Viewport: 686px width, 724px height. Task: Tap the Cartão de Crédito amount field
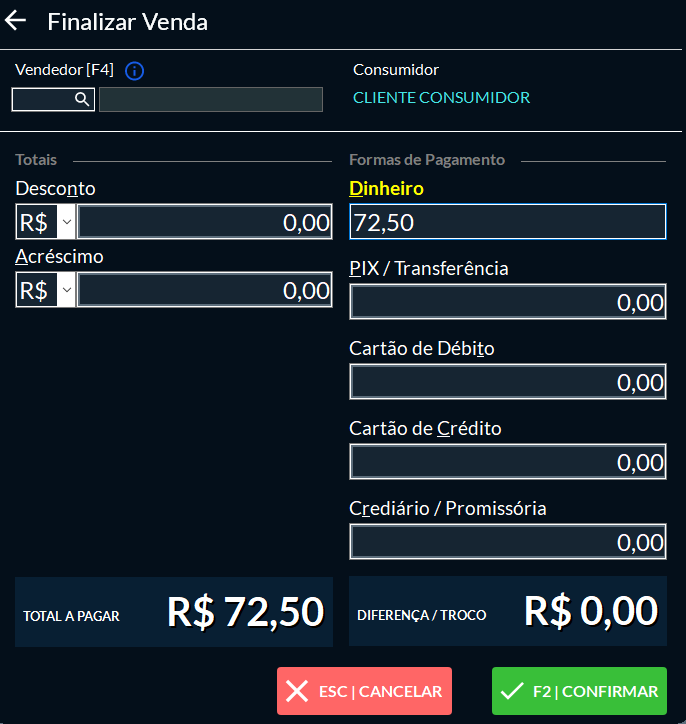coord(507,462)
